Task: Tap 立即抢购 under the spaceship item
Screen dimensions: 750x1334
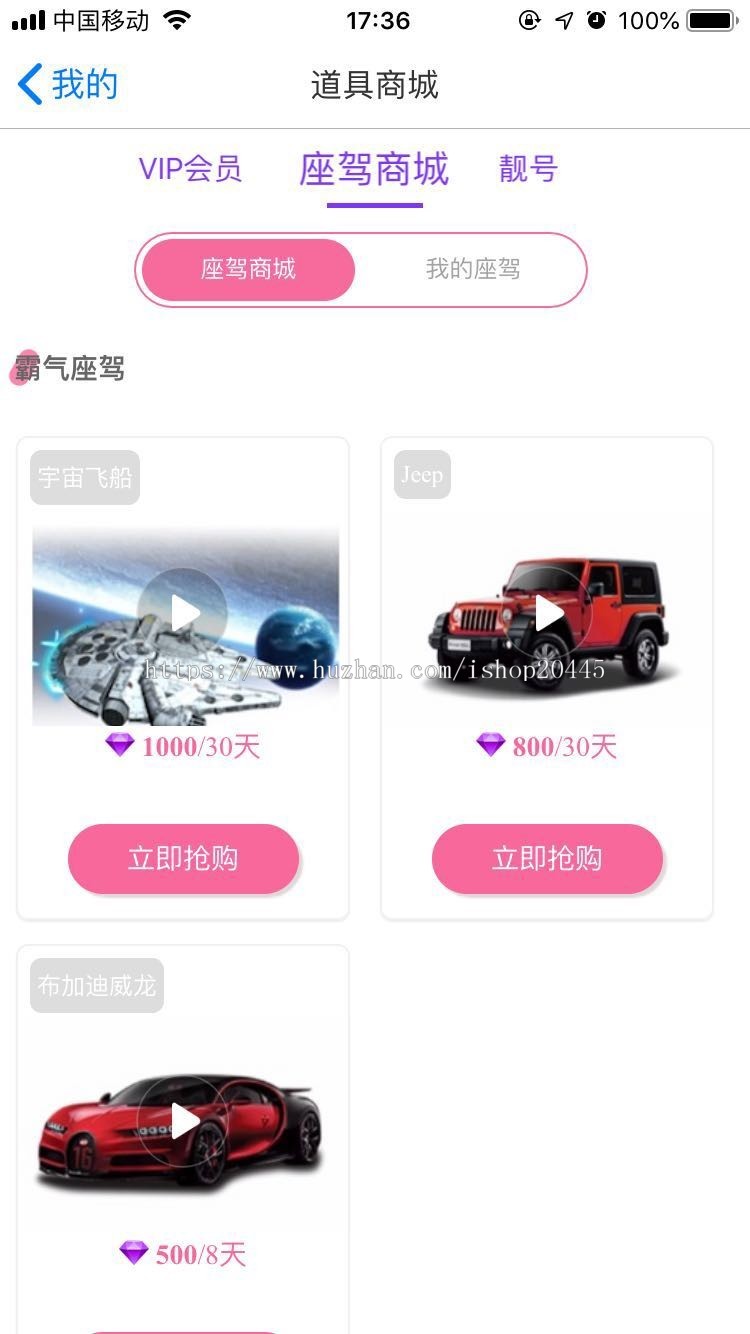Action: [183, 858]
